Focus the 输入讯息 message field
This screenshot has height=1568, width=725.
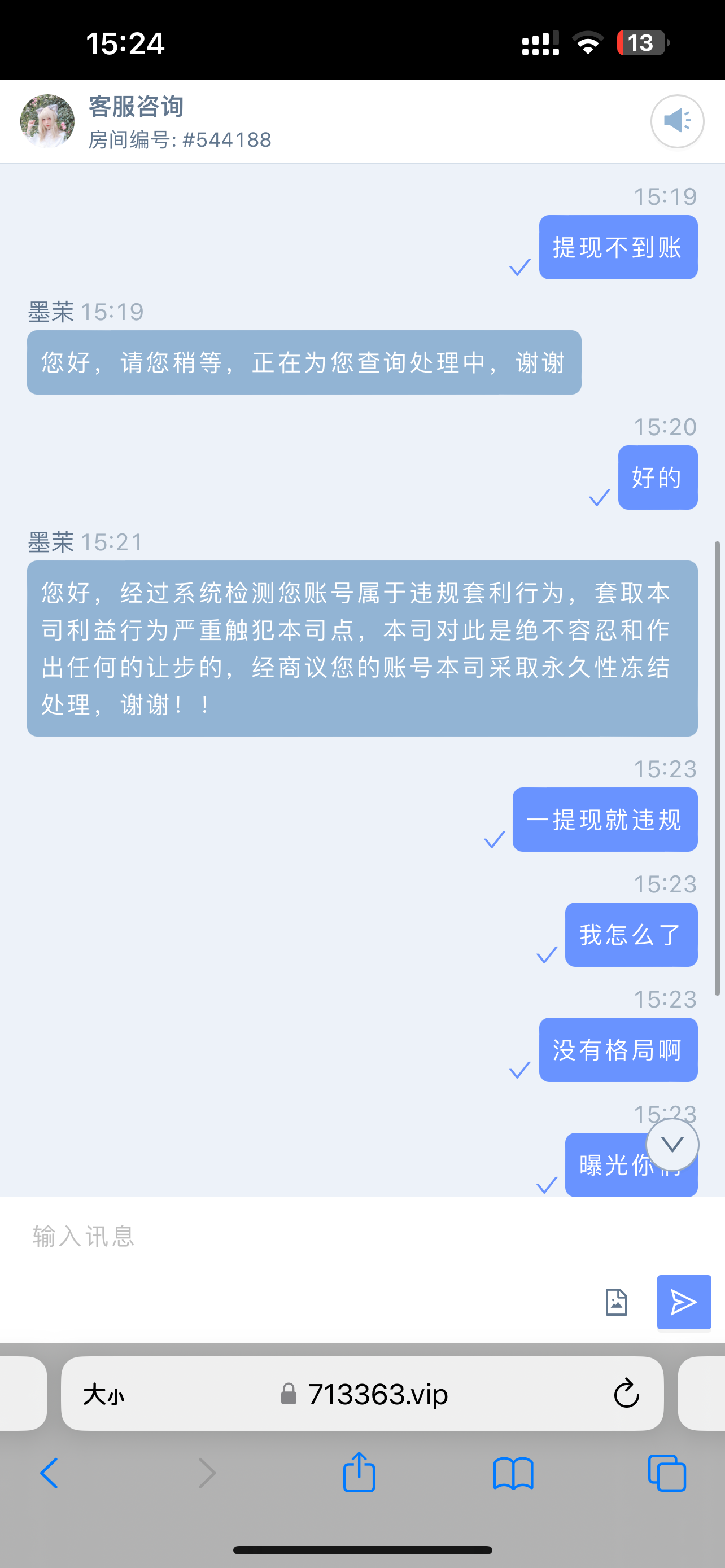[x=304, y=1236]
